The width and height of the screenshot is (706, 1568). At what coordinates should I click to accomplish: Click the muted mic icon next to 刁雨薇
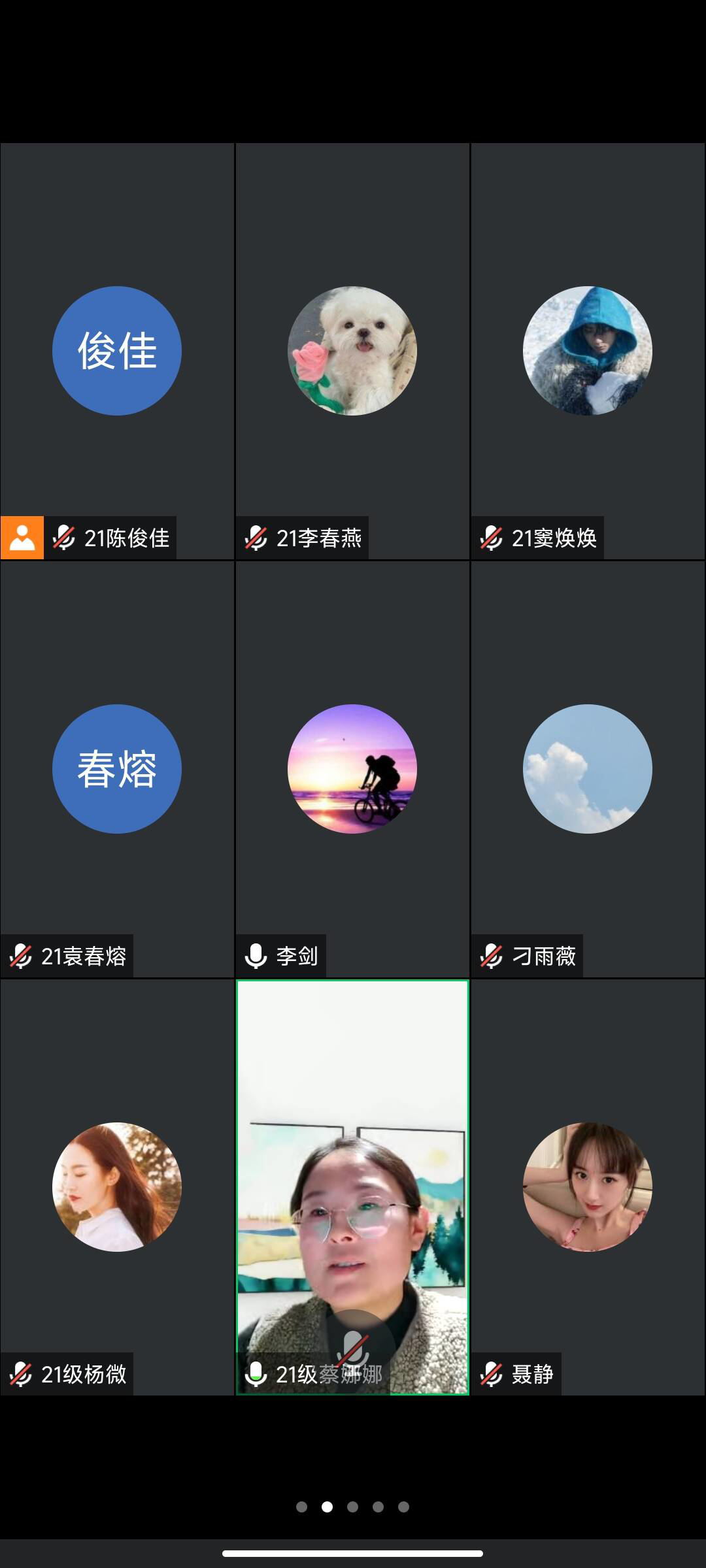coord(491,956)
